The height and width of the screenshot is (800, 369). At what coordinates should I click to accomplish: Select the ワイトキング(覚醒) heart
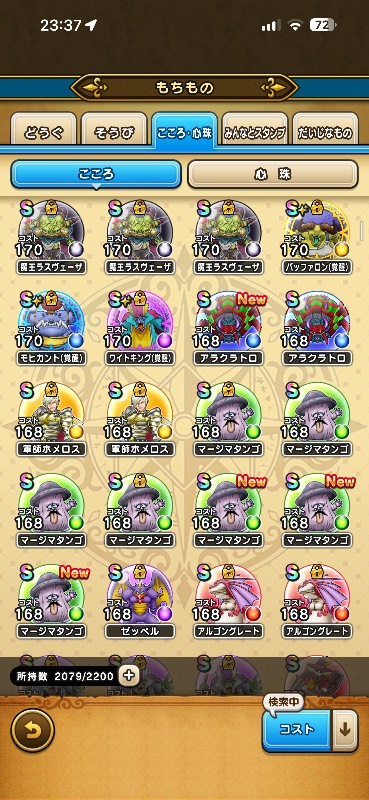coord(140,328)
